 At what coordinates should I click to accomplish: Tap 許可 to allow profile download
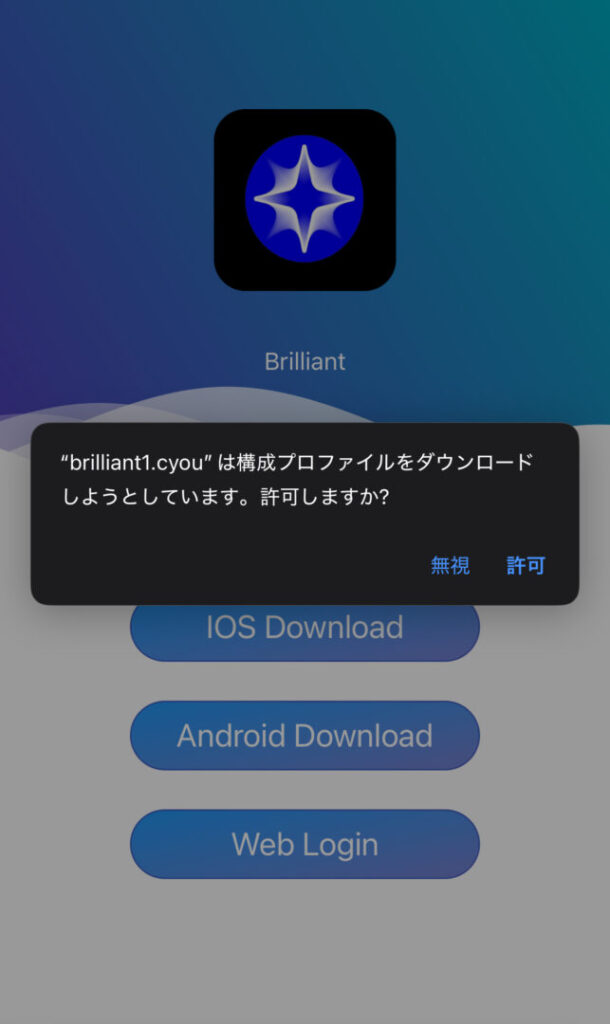coord(525,566)
